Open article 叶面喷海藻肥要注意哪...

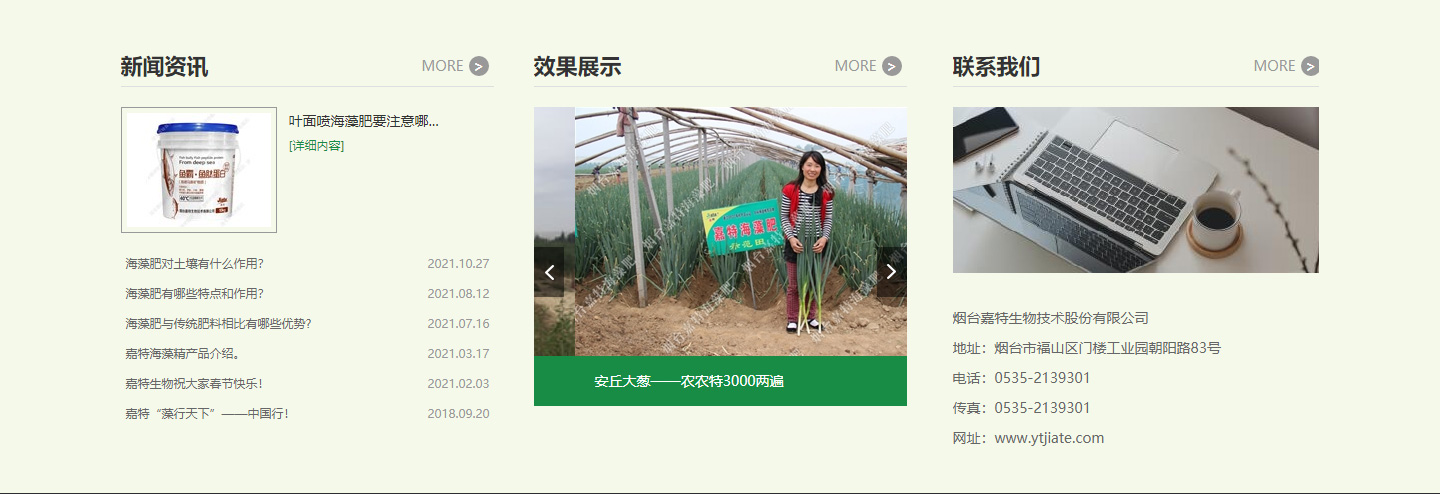[x=364, y=121]
